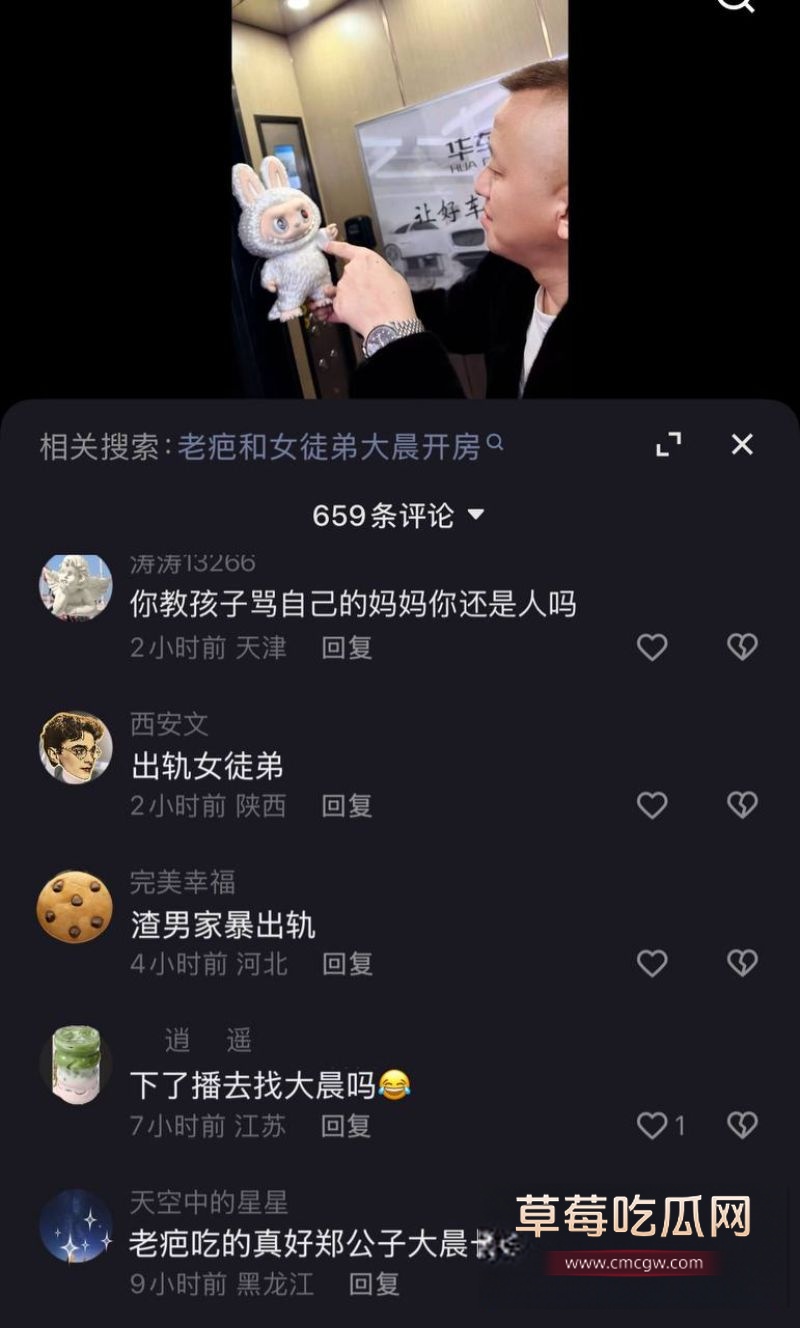Click the elevator video to pause playback
The image size is (800, 1328).
point(400,200)
